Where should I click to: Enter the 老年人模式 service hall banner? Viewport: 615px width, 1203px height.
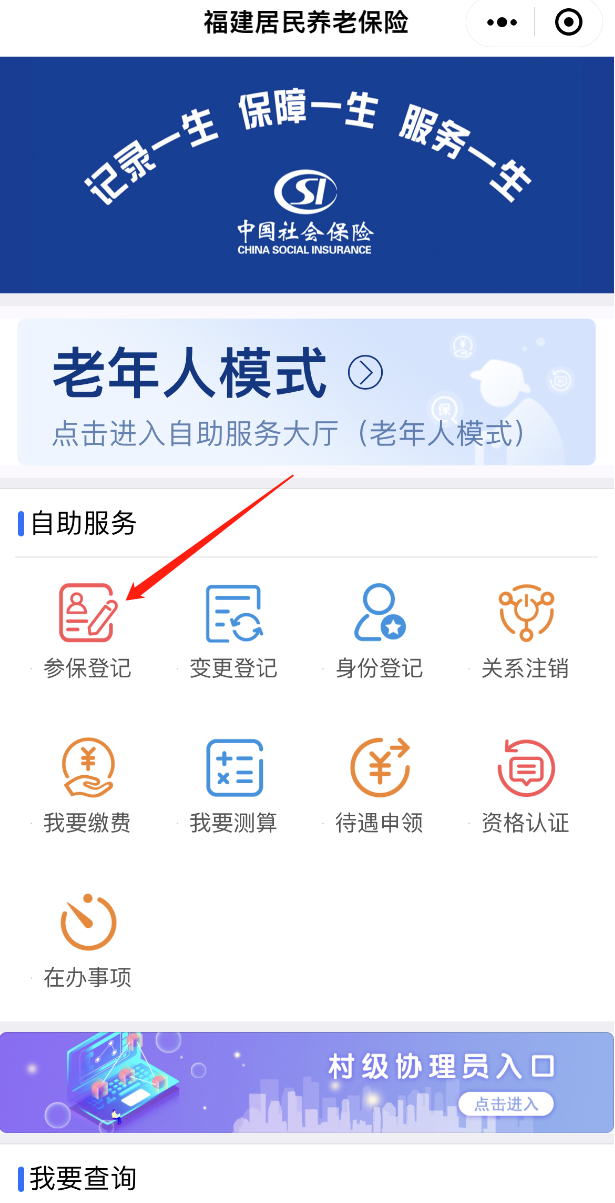tap(306, 392)
